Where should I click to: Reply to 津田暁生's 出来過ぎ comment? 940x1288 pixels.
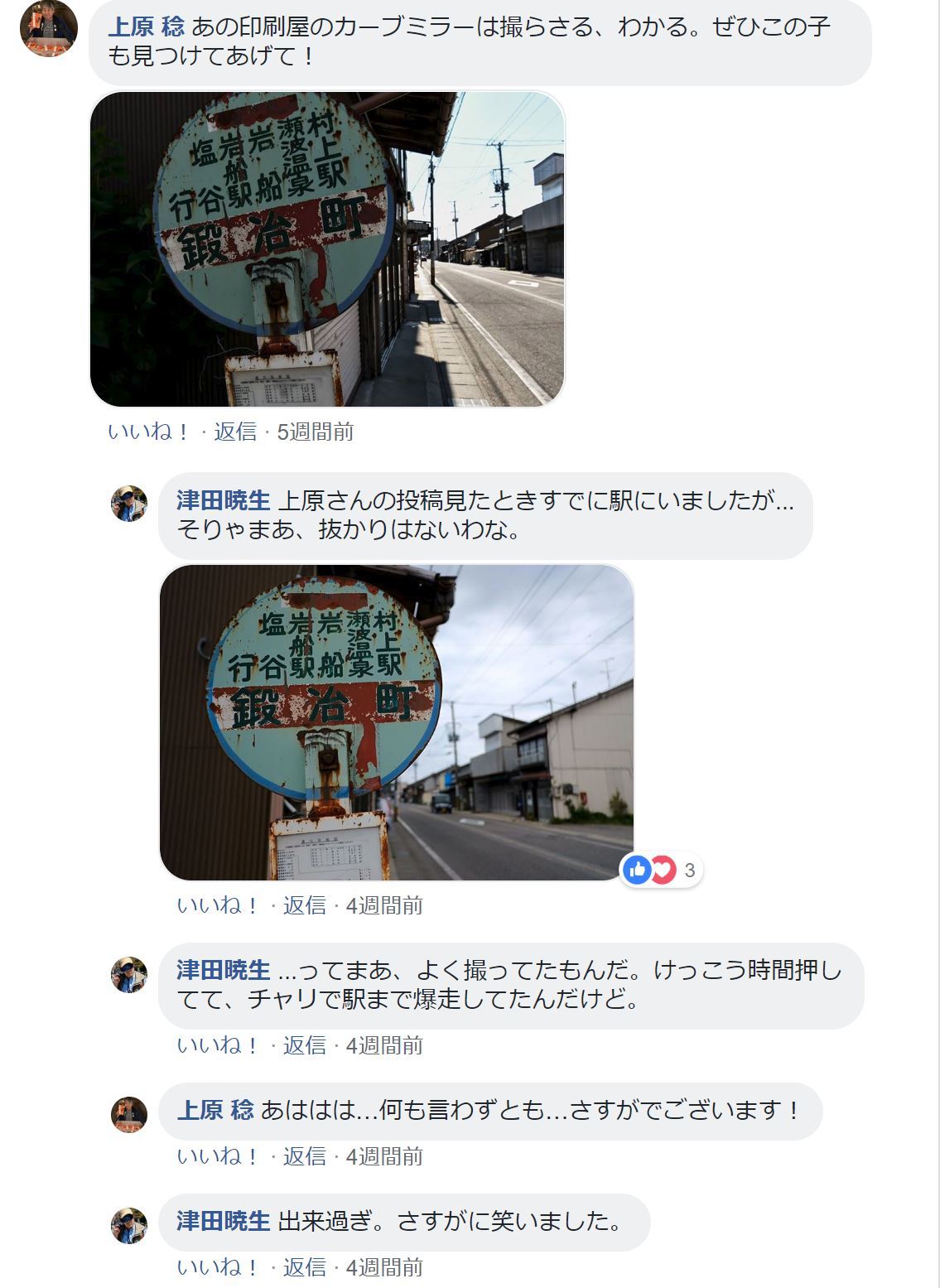304,1267
